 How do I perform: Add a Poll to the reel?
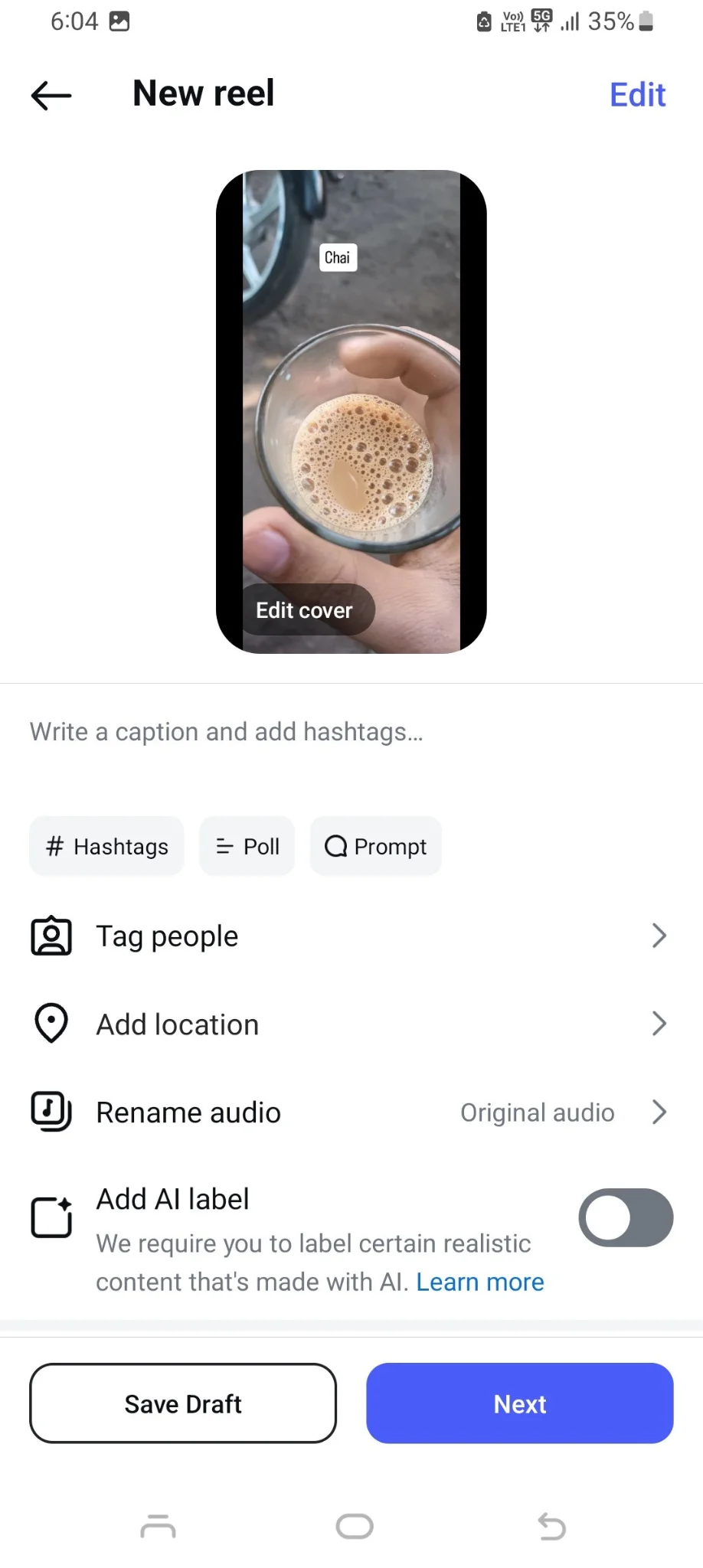pos(247,846)
